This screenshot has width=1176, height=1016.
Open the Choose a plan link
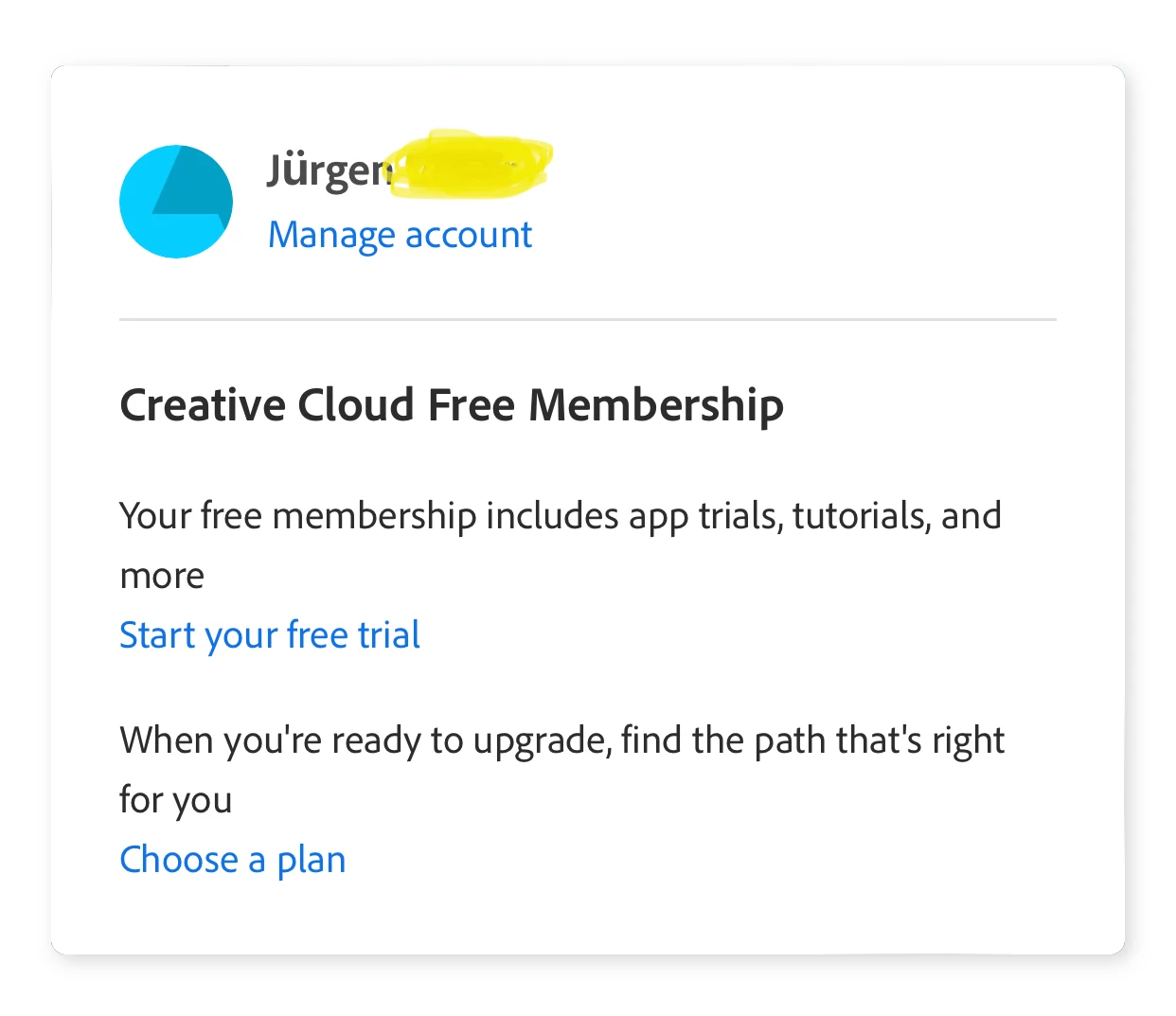(233, 860)
